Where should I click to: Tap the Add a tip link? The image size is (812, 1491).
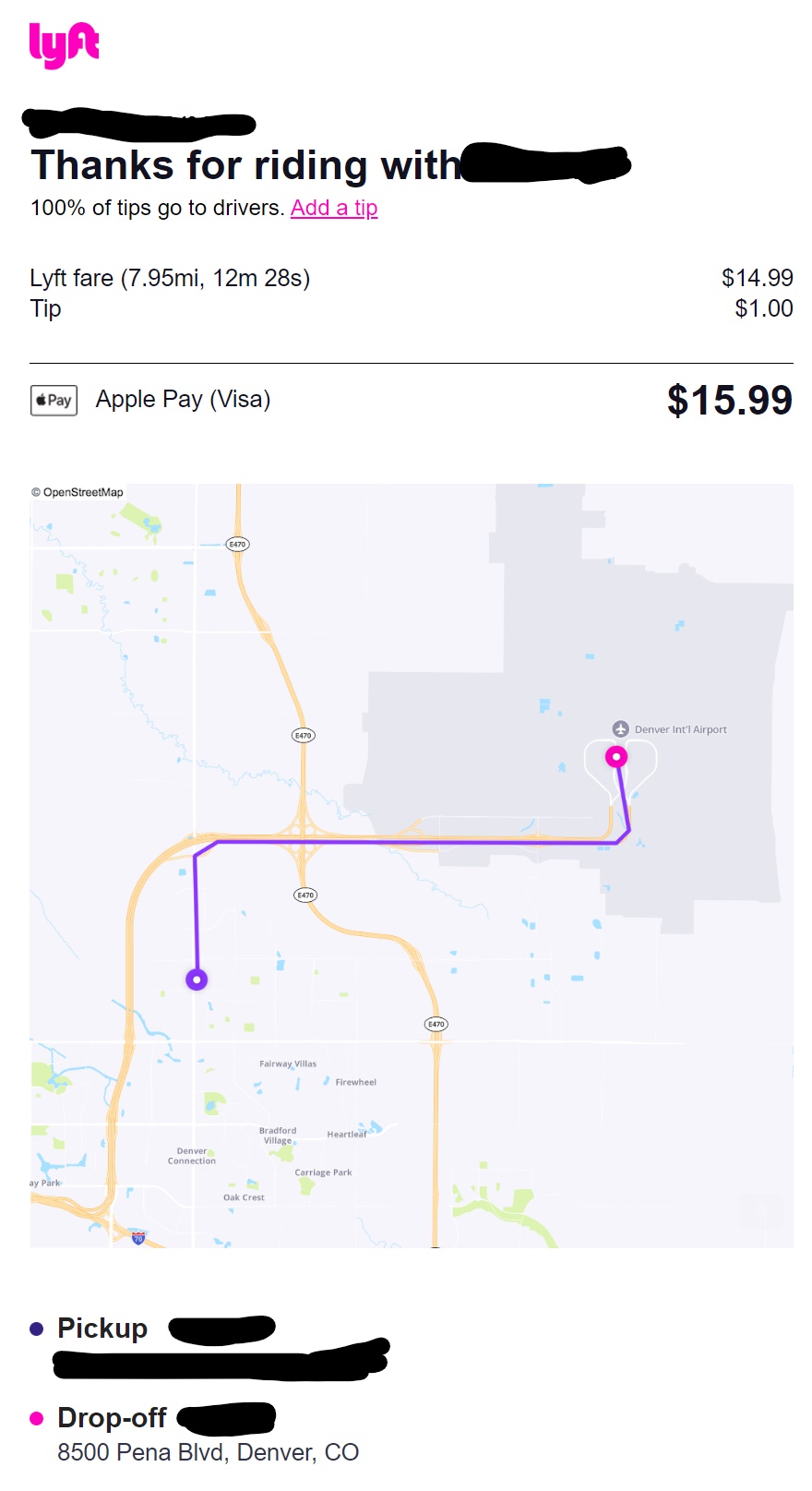[x=334, y=208]
